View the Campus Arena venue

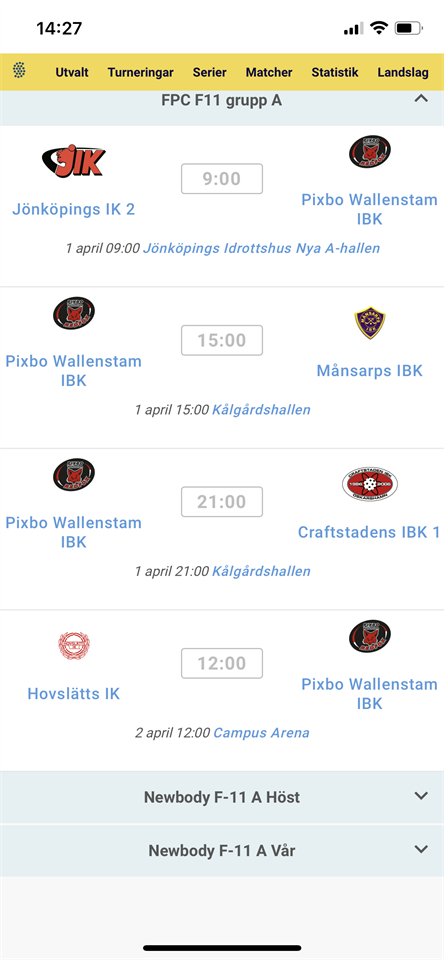coord(262,732)
